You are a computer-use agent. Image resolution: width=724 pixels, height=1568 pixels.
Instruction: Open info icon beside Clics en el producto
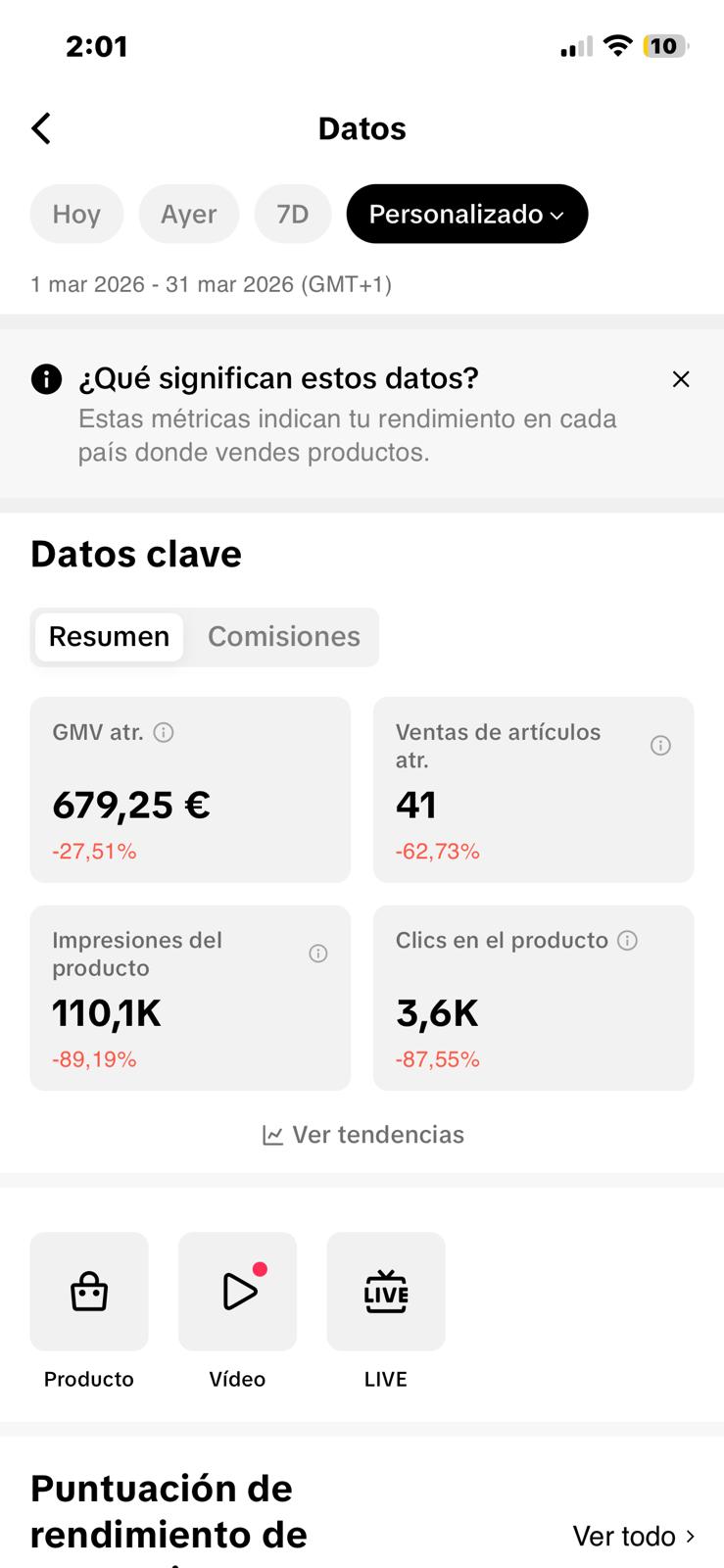628,940
